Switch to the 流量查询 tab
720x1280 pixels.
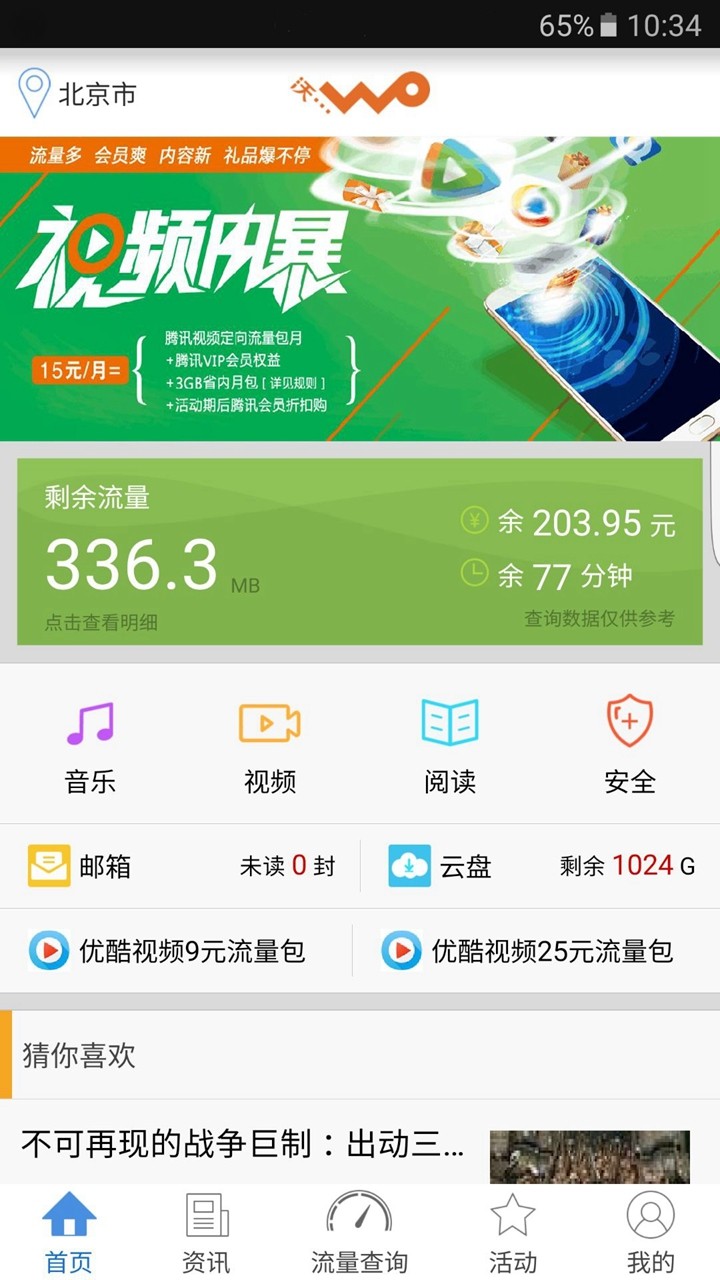tap(359, 1234)
